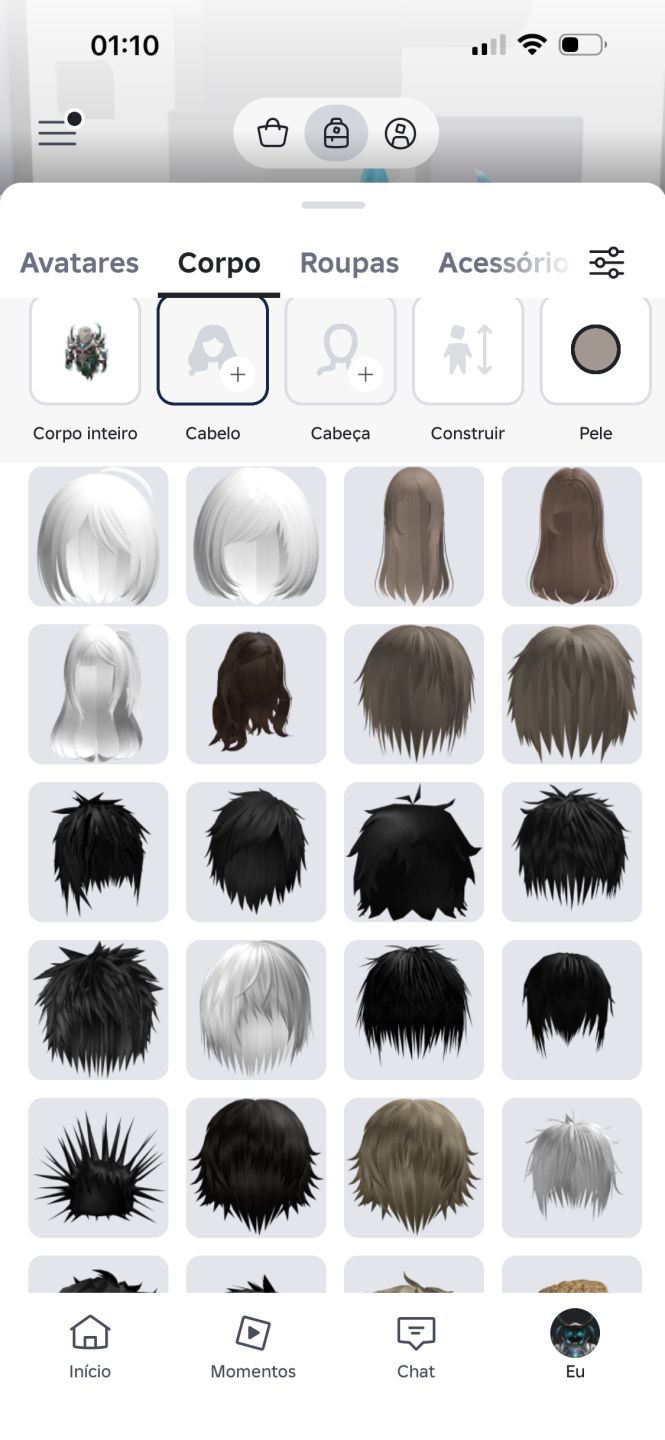The image size is (665, 1440).
Task: Open the Construir category
Action: tap(468, 369)
